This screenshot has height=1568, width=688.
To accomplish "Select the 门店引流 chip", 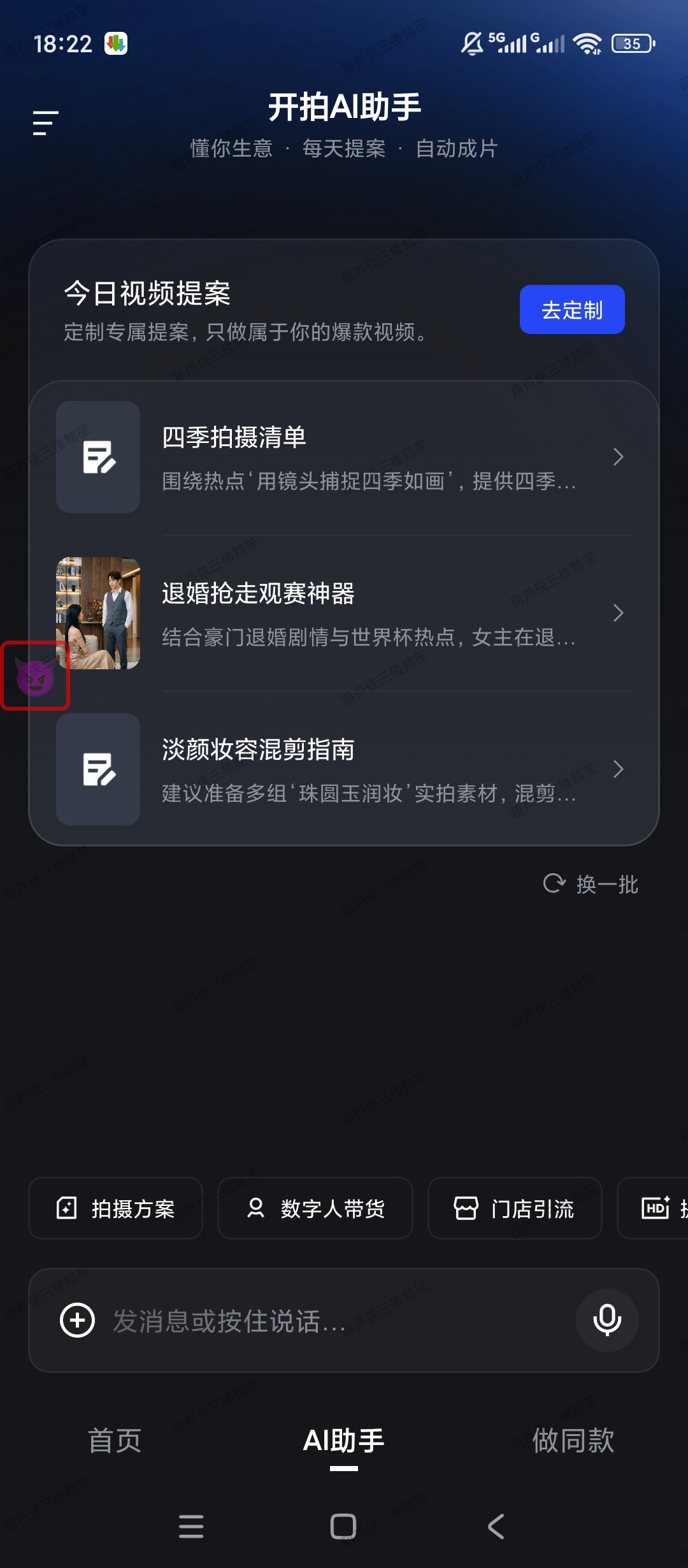I will coord(515,1209).
